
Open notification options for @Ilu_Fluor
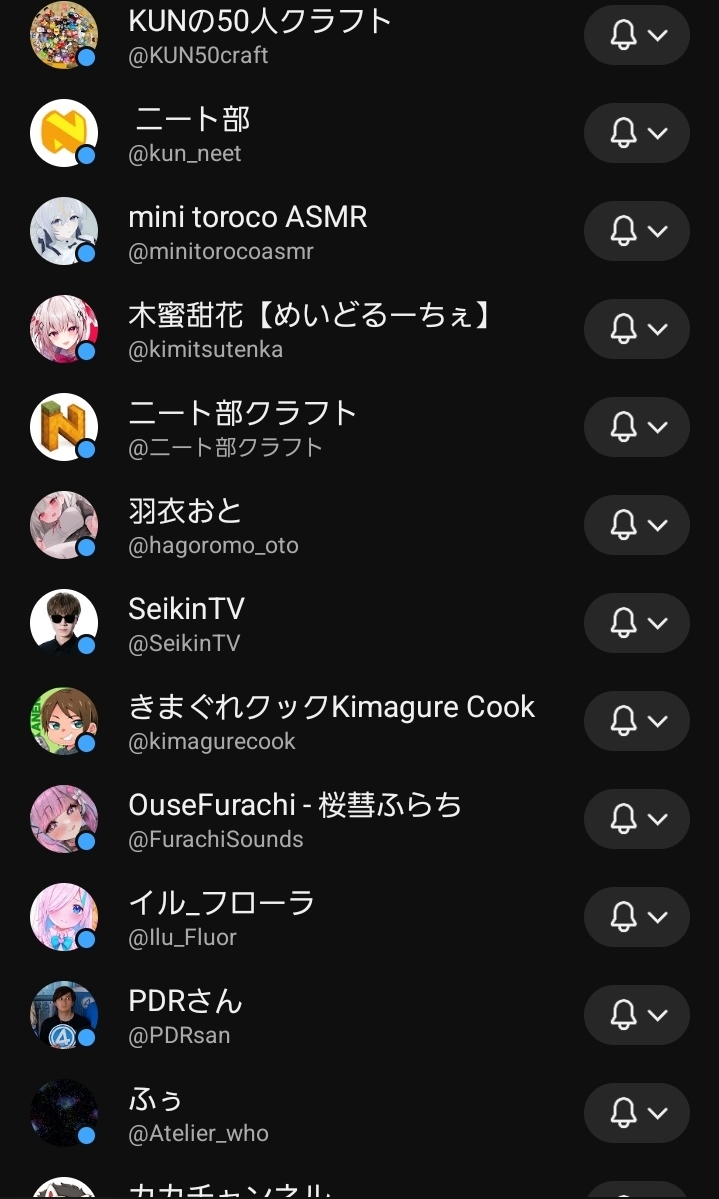[x=637, y=917]
